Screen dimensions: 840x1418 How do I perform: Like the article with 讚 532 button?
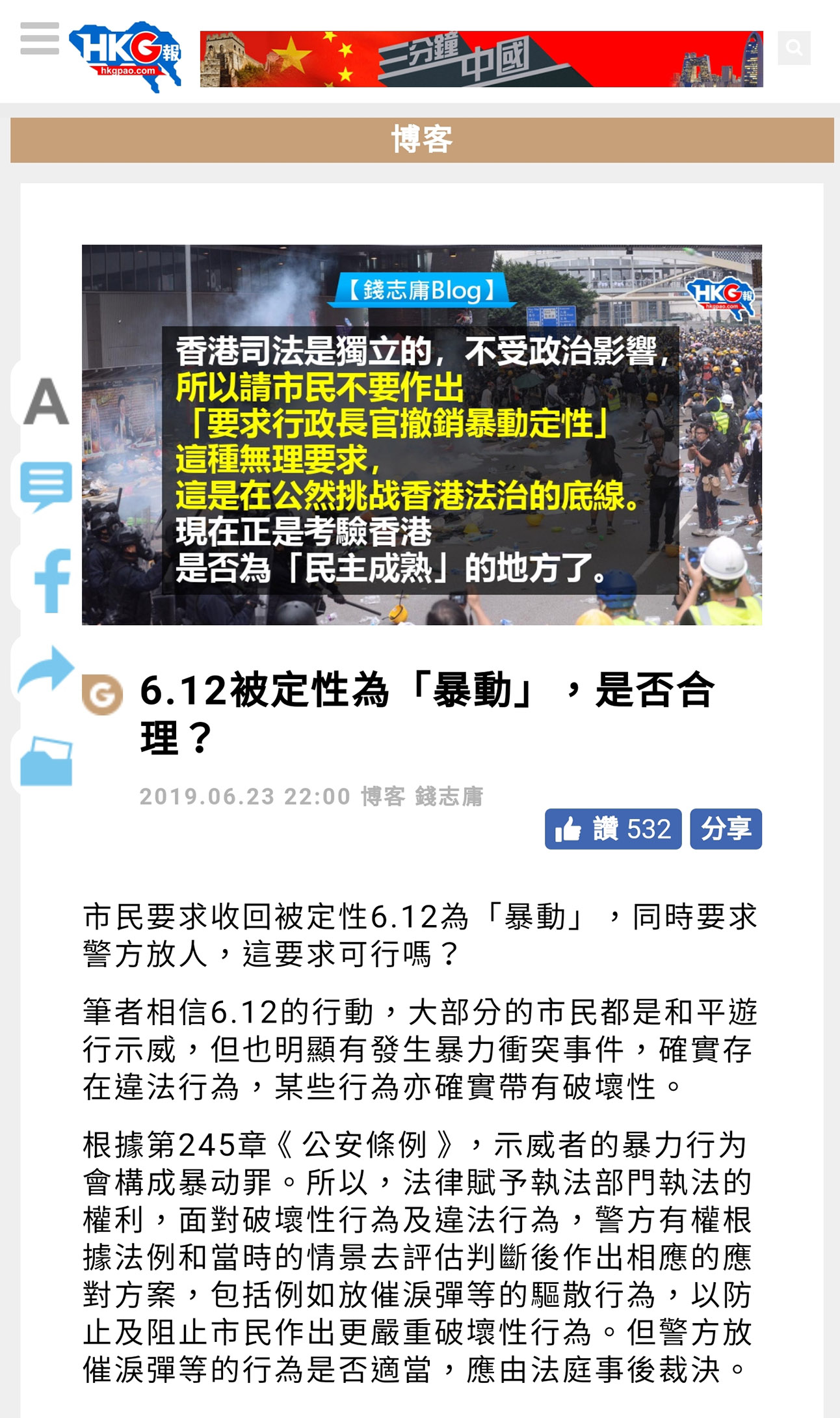(x=612, y=829)
